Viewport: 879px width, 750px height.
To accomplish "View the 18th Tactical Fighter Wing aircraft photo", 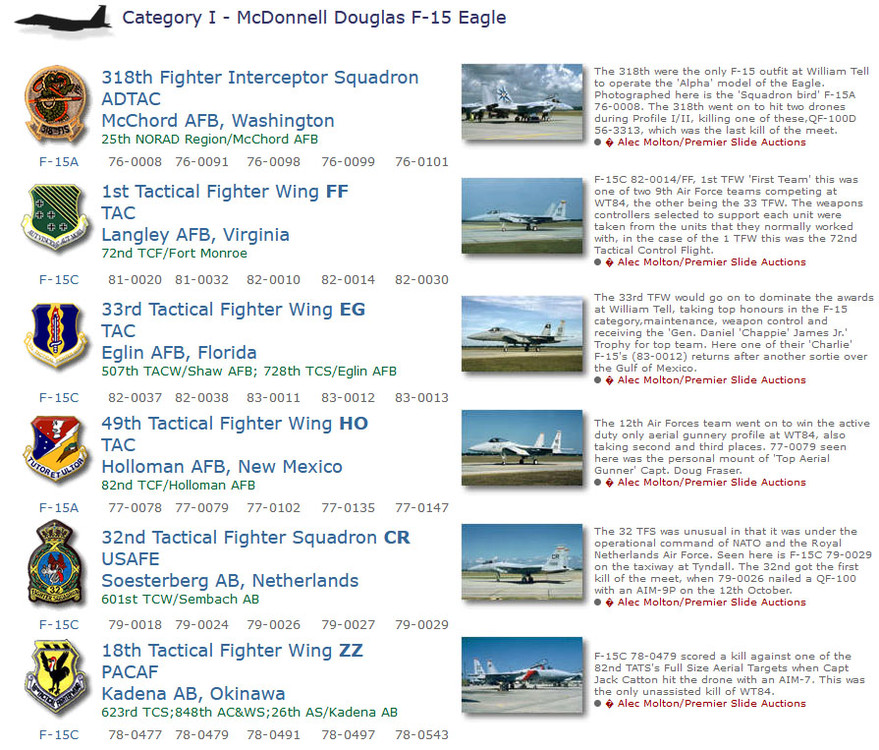I will point(521,675).
